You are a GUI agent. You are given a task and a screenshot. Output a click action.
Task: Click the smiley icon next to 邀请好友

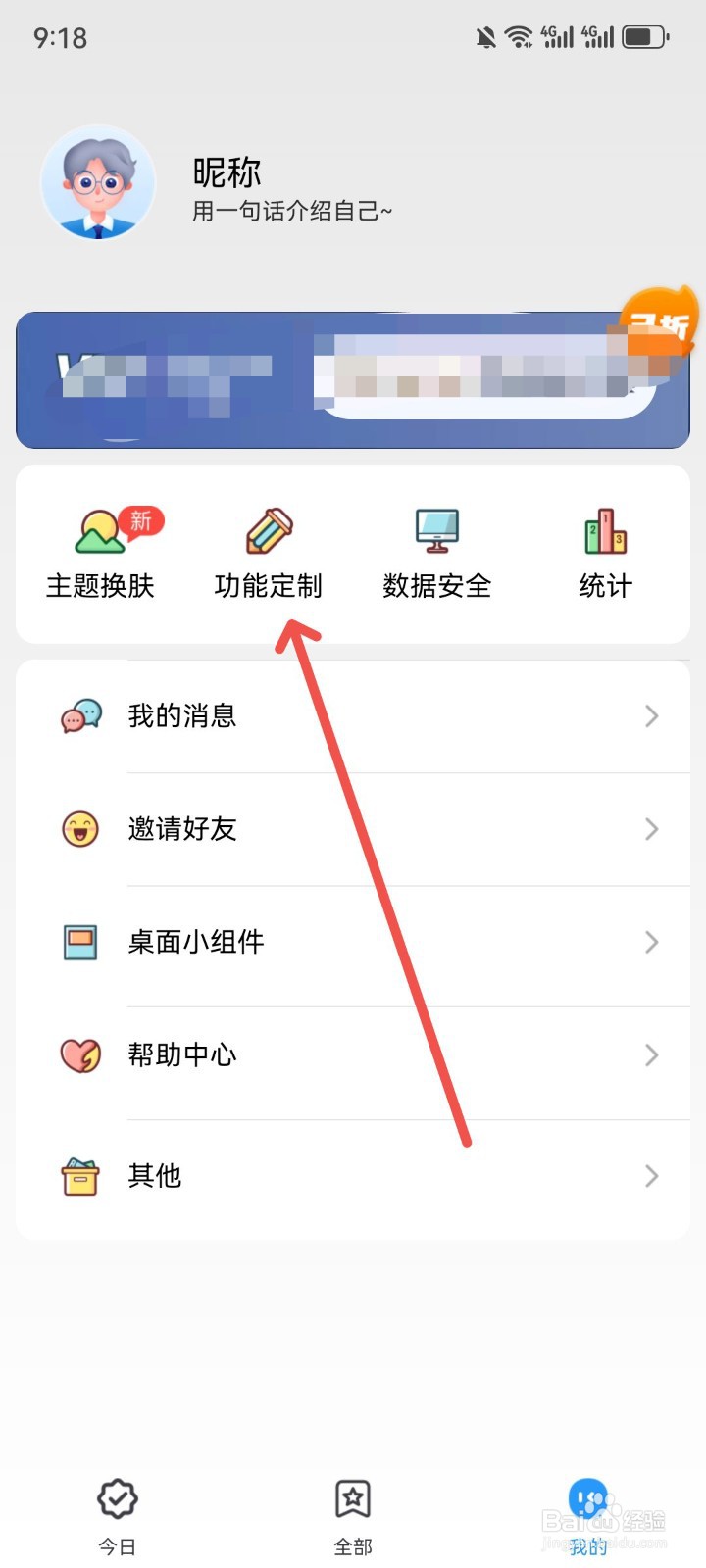click(81, 829)
